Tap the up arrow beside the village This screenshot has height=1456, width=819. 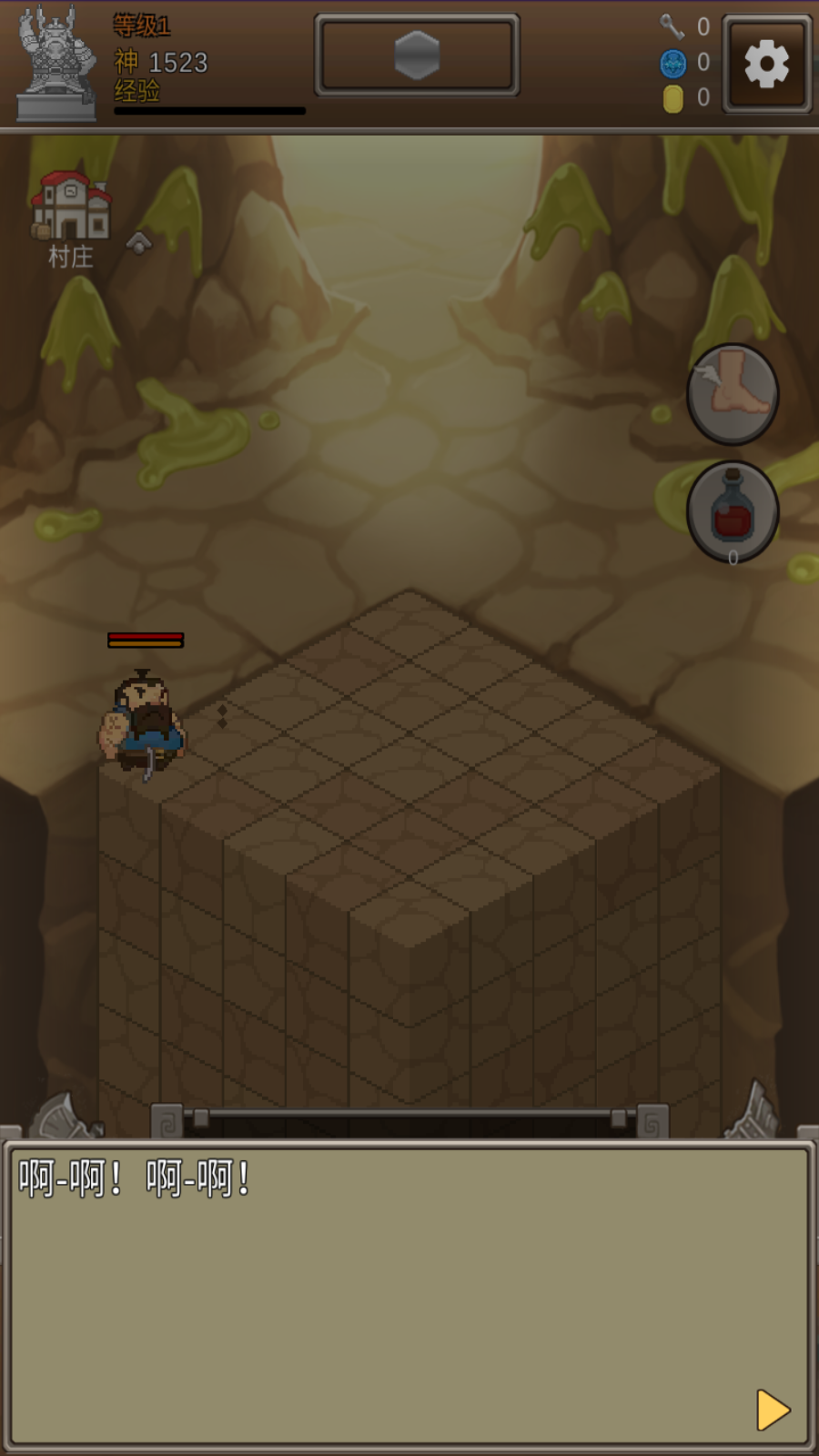[x=138, y=243]
